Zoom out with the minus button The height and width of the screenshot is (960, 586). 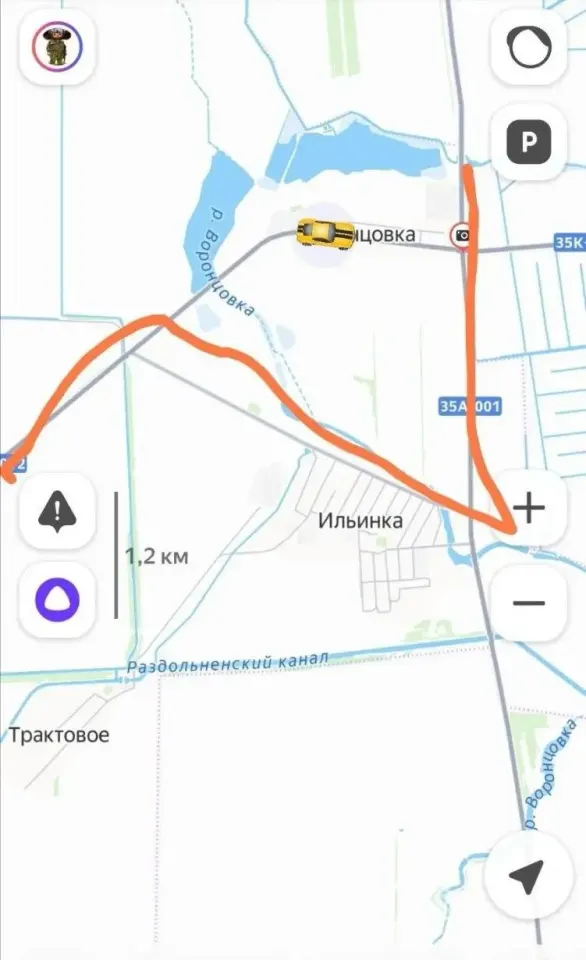(x=529, y=602)
